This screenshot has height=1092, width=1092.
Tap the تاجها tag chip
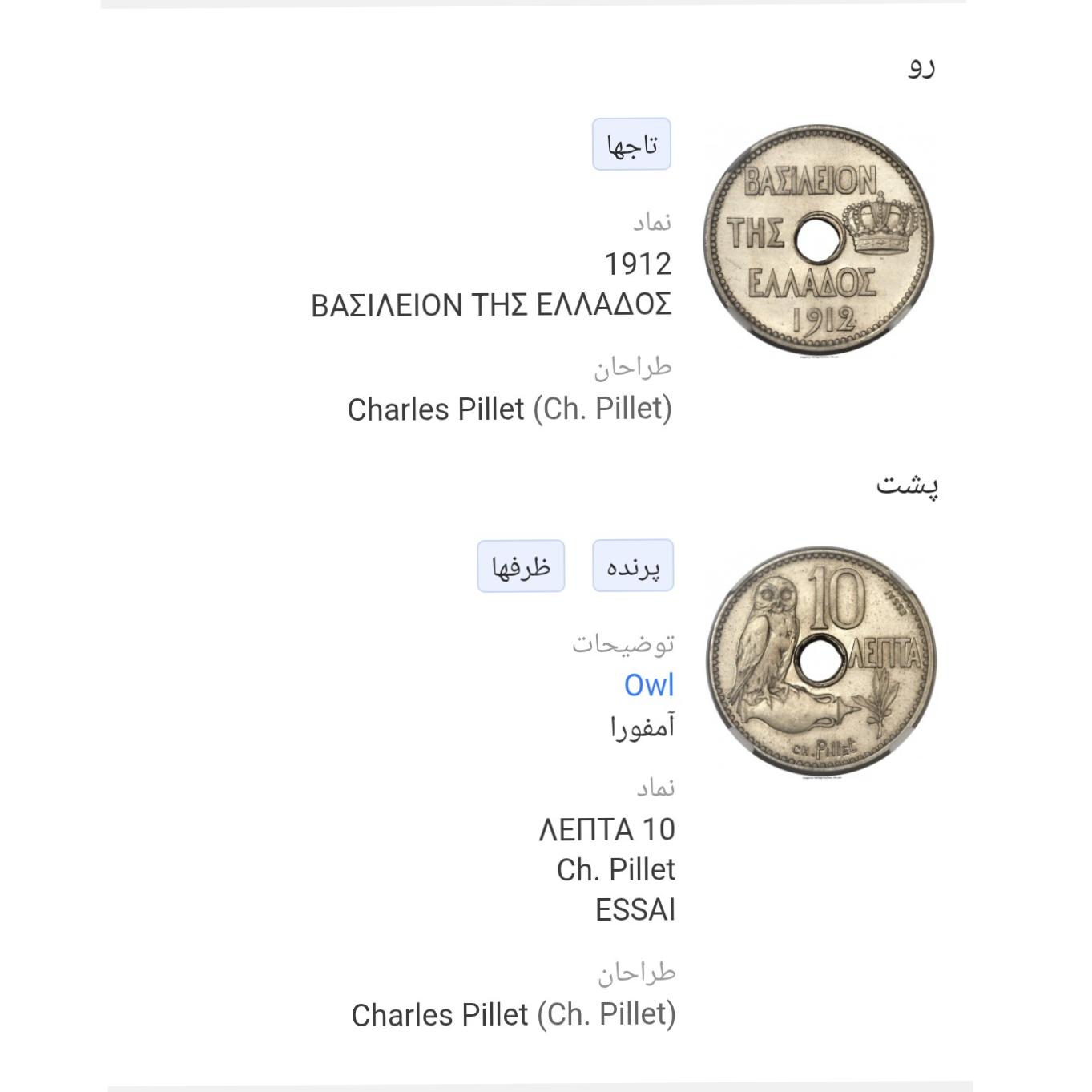(631, 145)
